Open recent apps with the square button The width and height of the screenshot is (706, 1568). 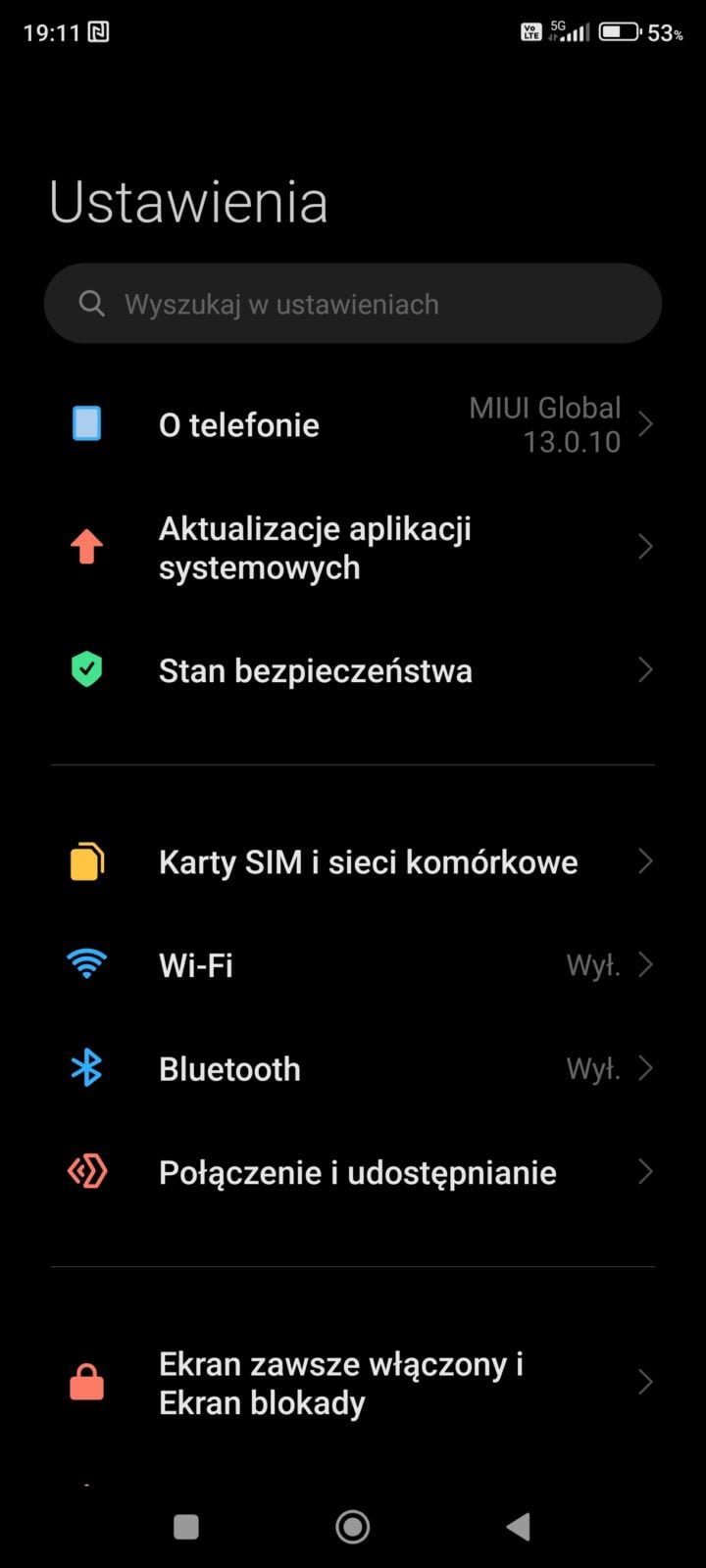[186, 1526]
